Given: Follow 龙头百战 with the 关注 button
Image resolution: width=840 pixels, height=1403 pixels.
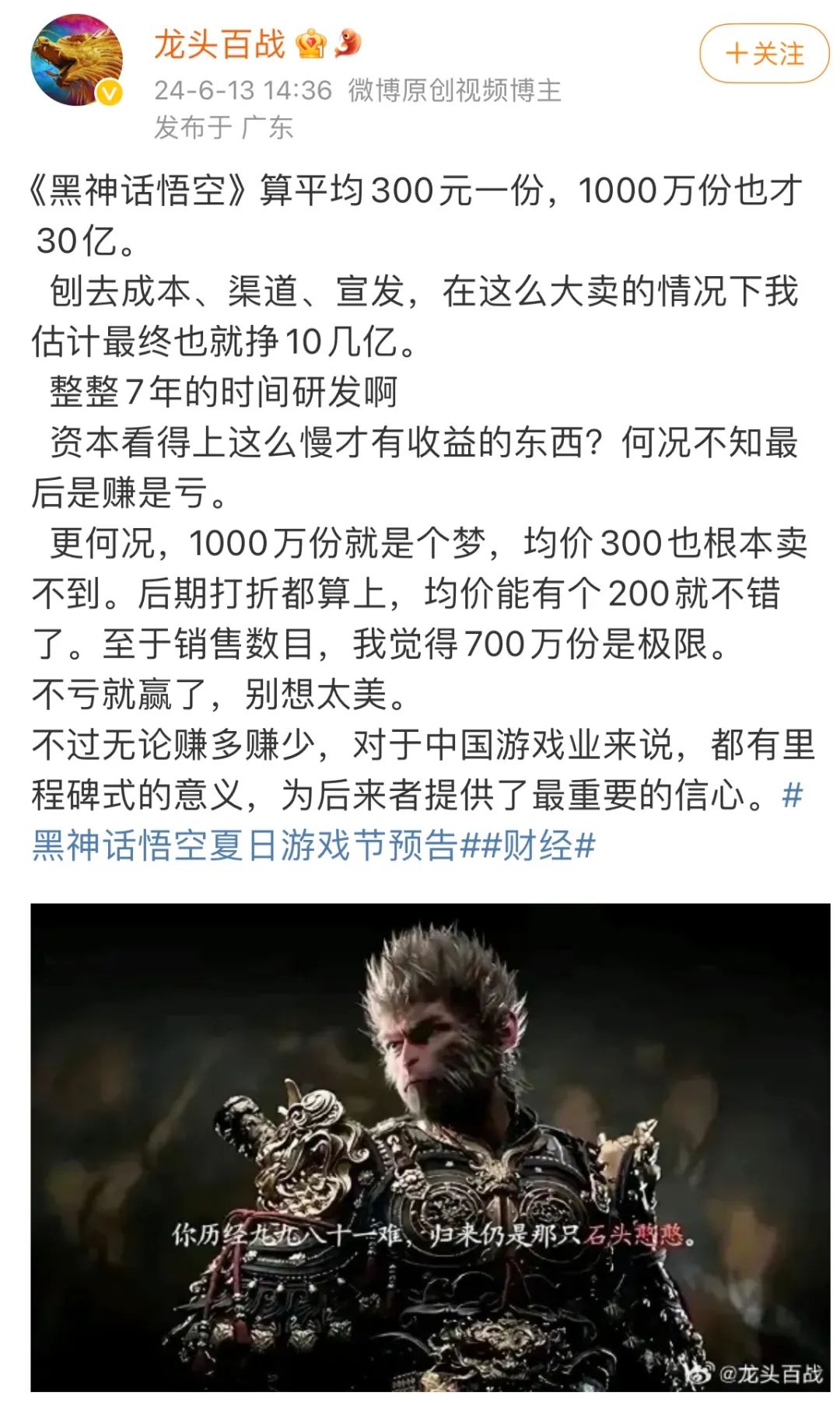Looking at the screenshot, I should [x=764, y=54].
